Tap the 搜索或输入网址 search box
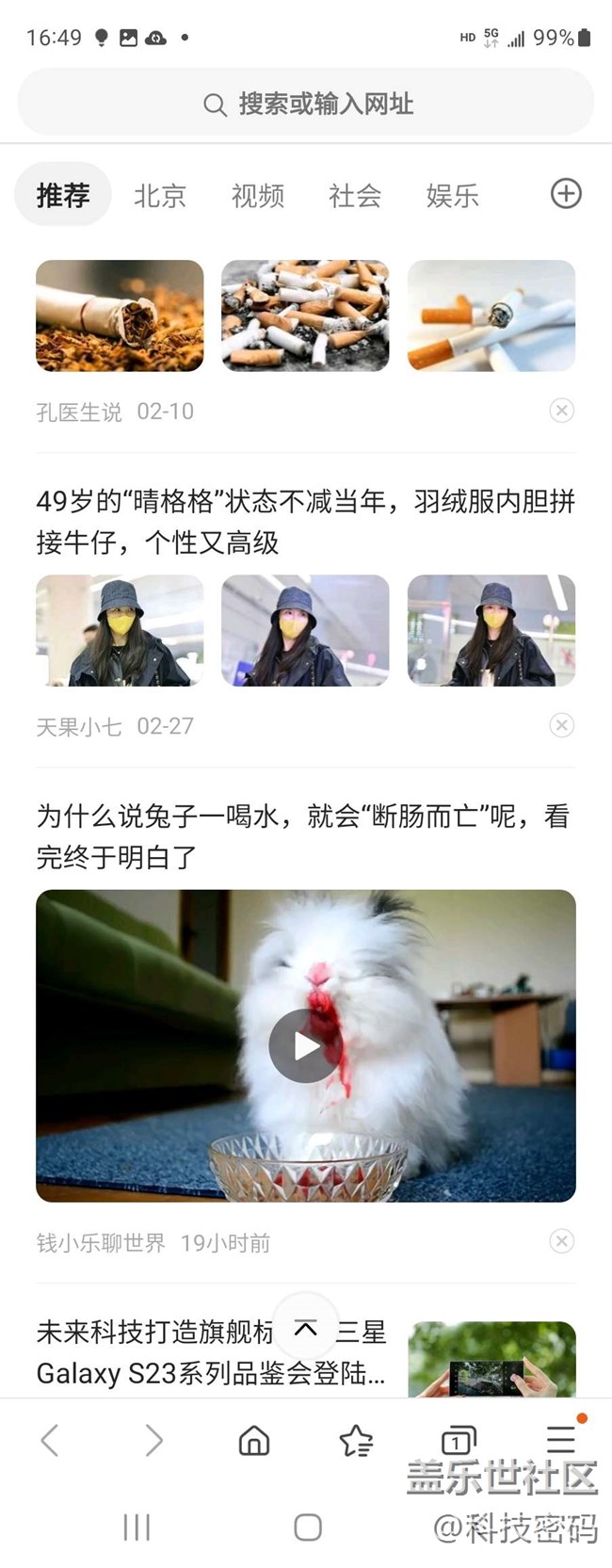612x1568 pixels. 306,104
